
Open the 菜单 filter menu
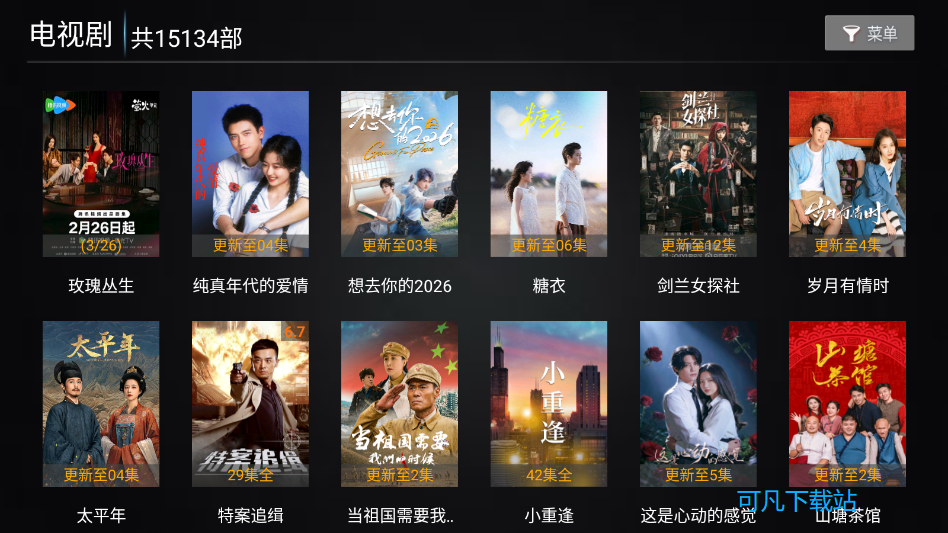click(869, 33)
